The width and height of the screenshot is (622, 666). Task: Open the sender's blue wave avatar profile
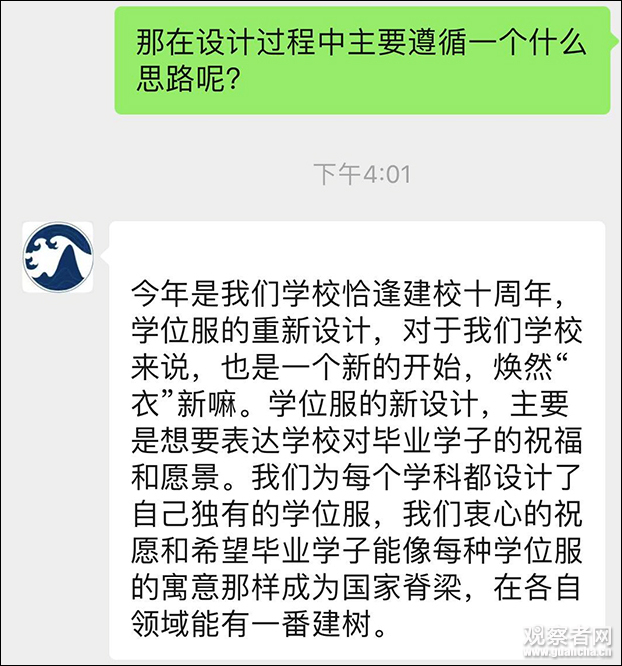[x=58, y=257]
